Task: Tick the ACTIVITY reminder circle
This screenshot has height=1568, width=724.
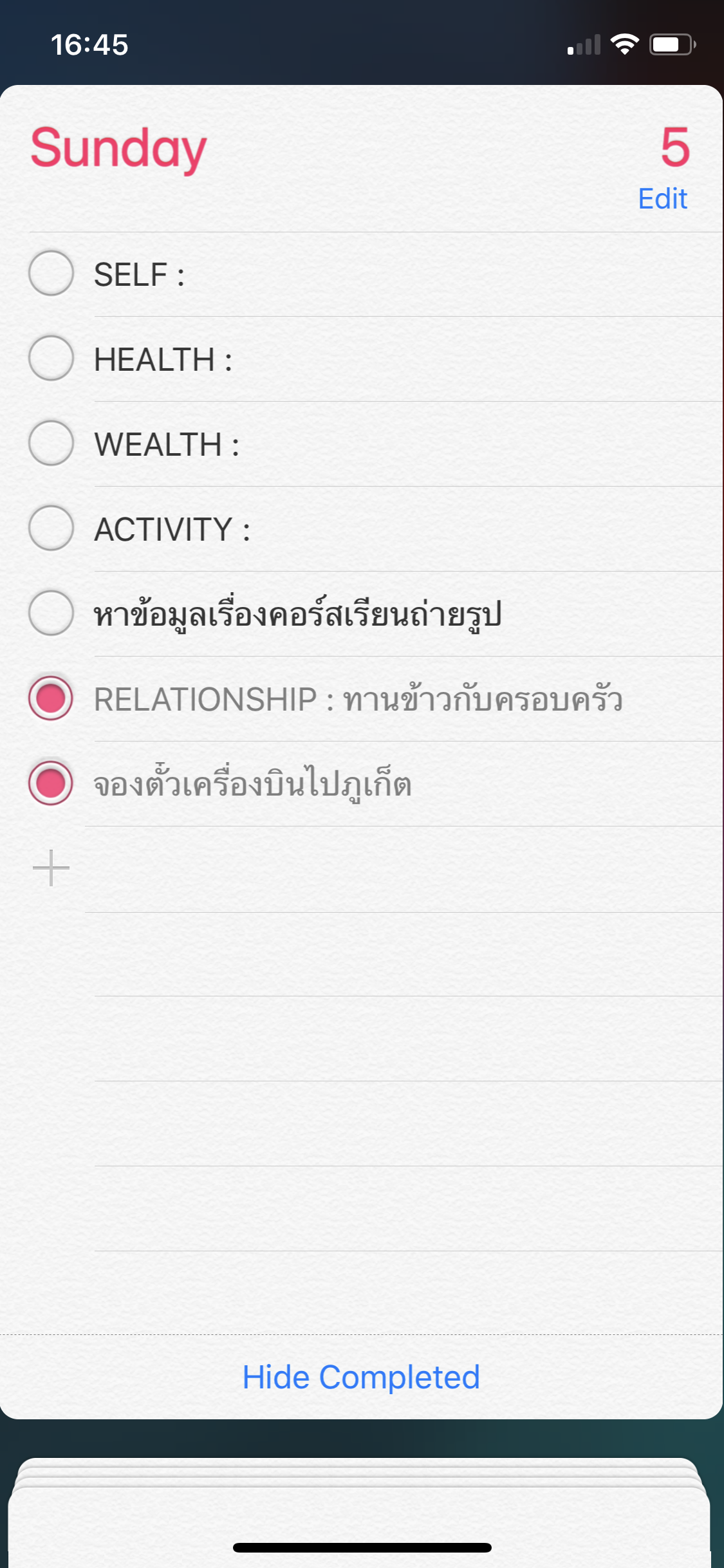Action: (x=51, y=528)
